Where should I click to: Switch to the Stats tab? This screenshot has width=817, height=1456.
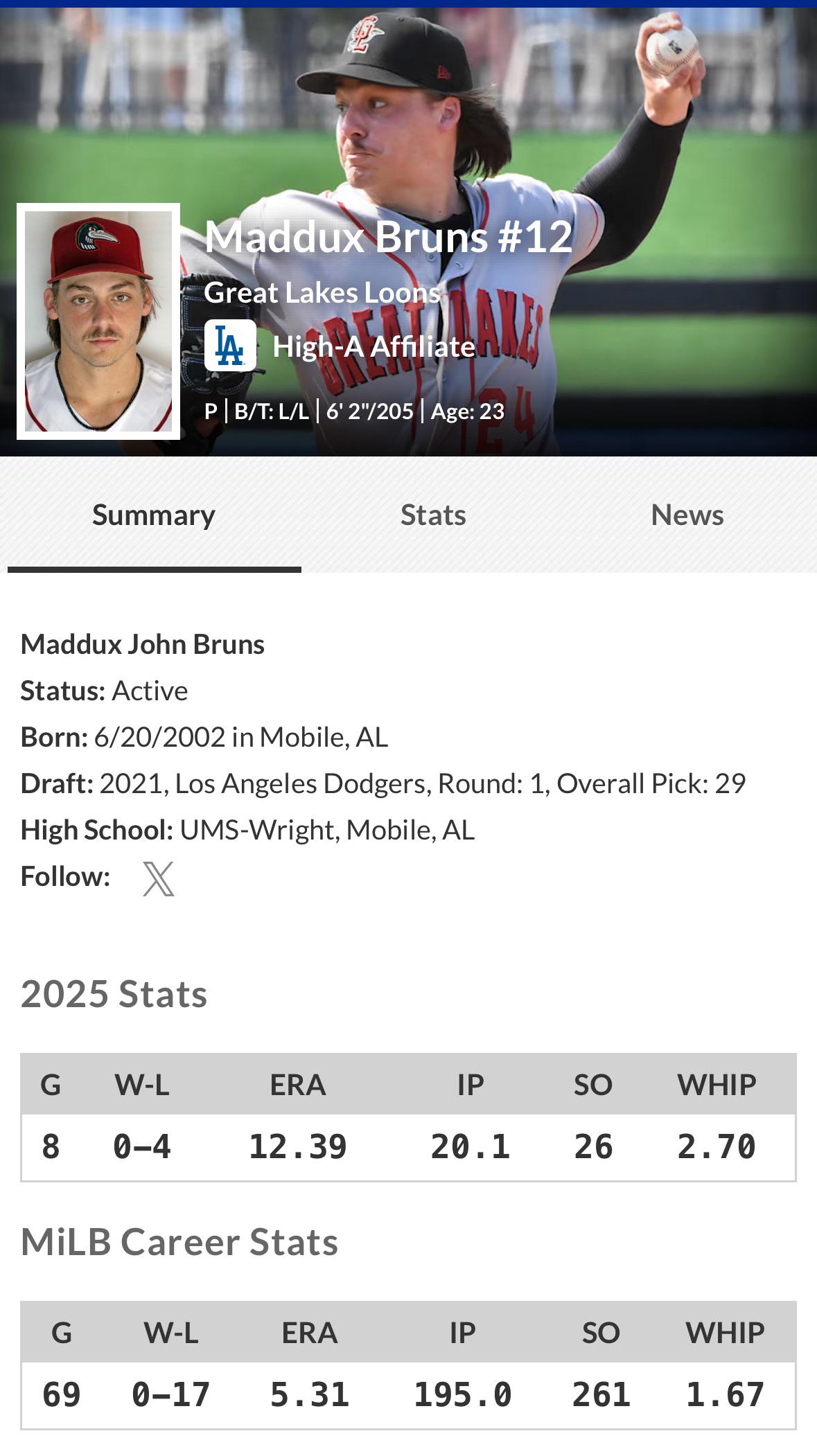[433, 515]
